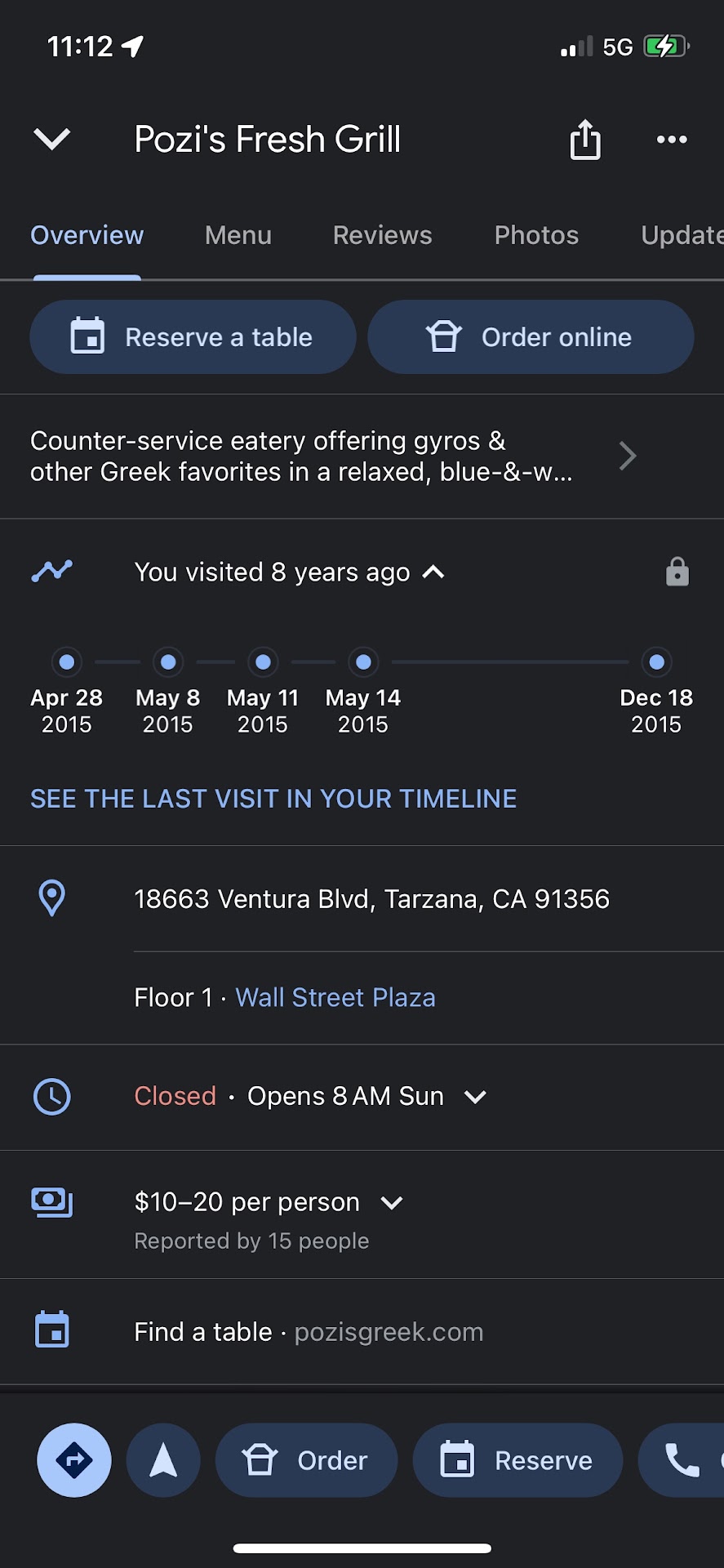Get directions with the blue arrow button
This screenshot has width=724, height=1568.
[x=74, y=1460]
